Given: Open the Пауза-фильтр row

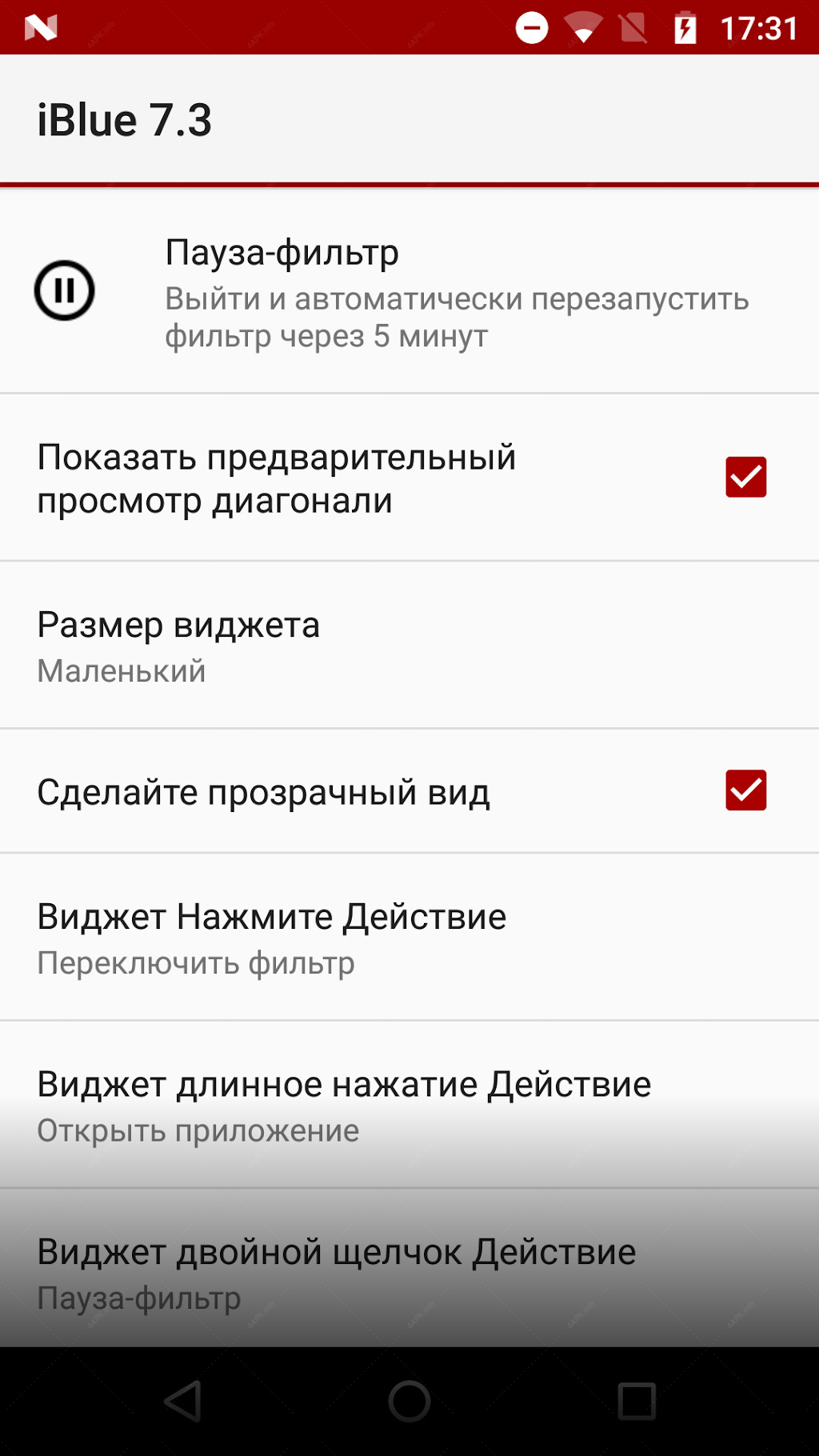Looking at the screenshot, I should [409, 291].
